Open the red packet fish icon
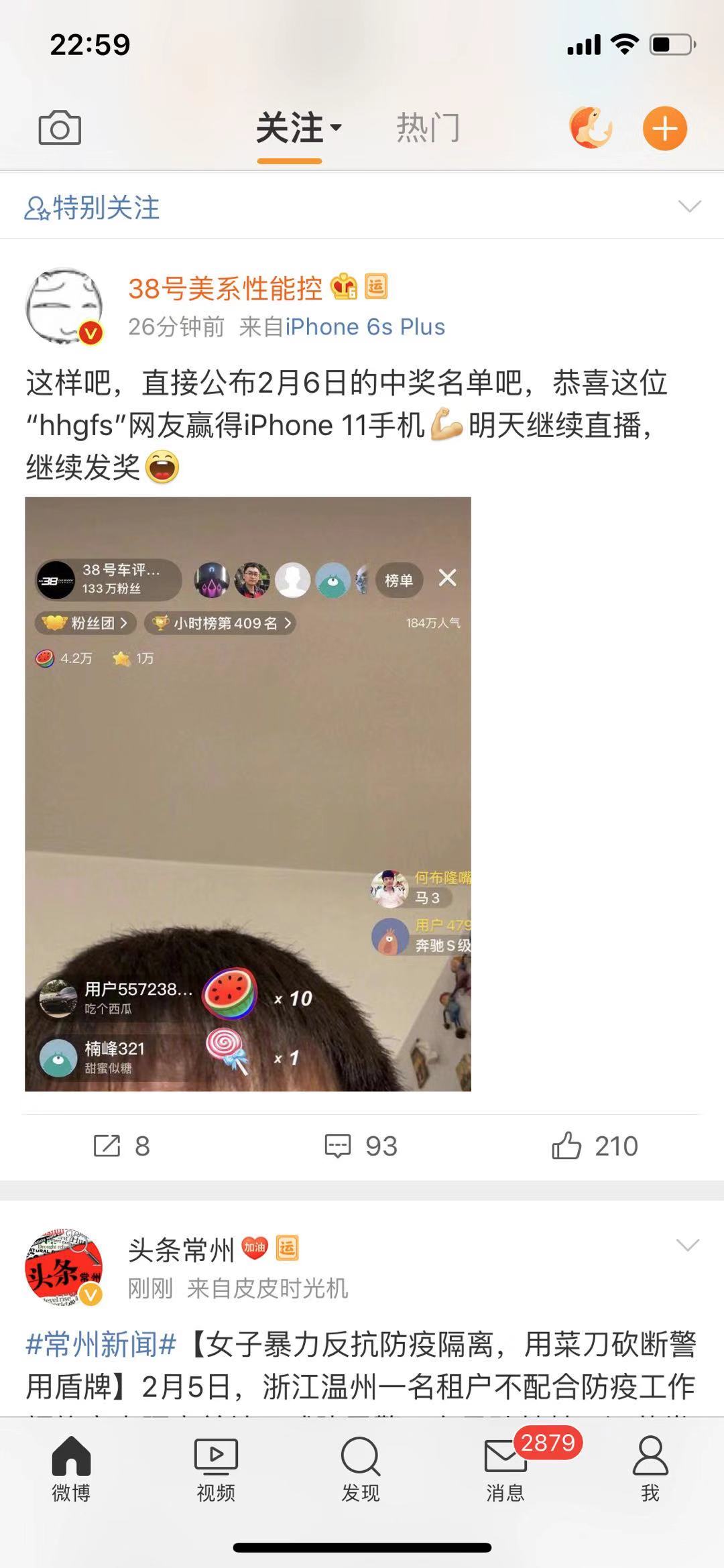The image size is (724, 1568). click(591, 127)
